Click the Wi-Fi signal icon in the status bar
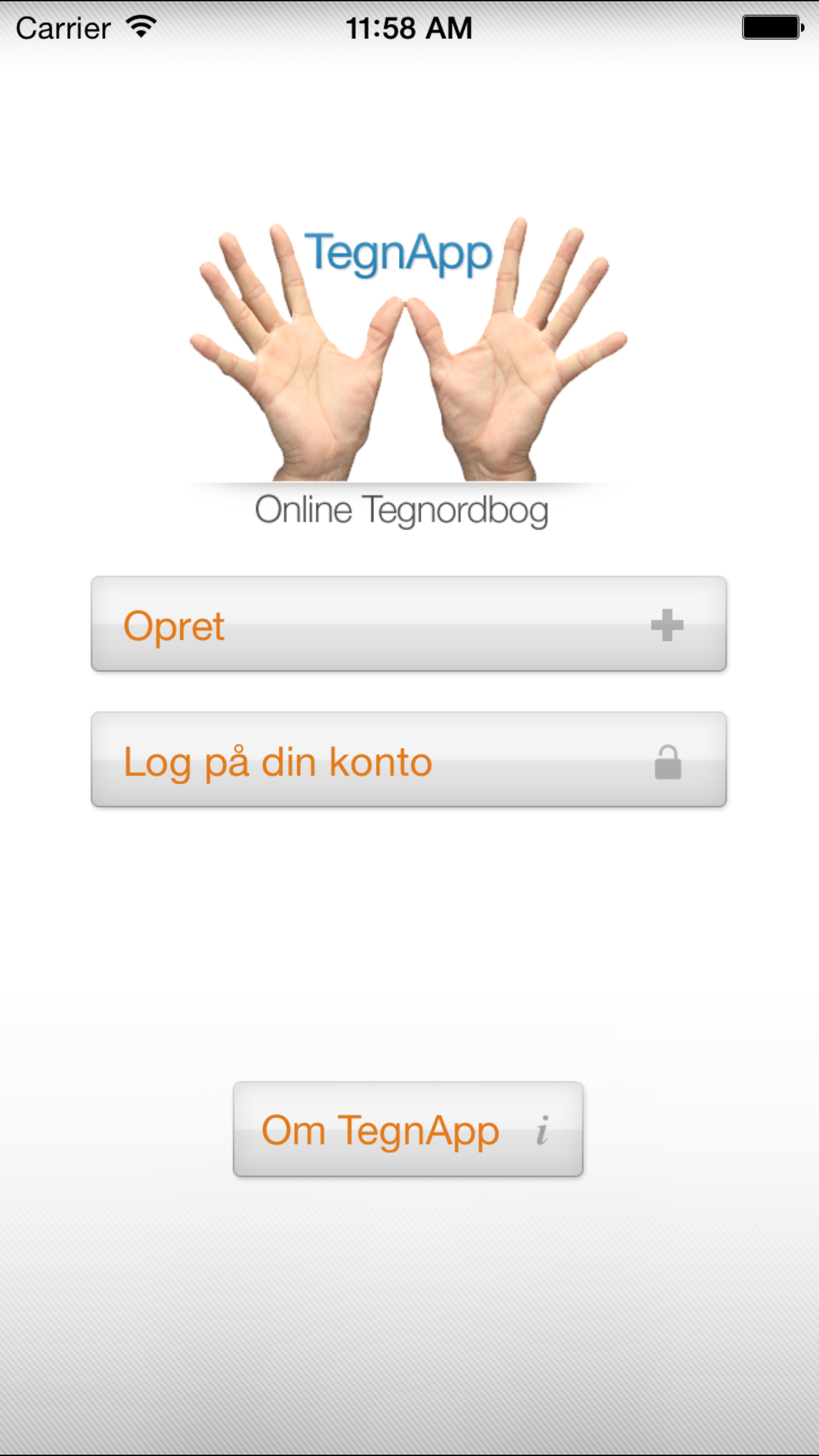The height and width of the screenshot is (1456, 819). (139, 26)
